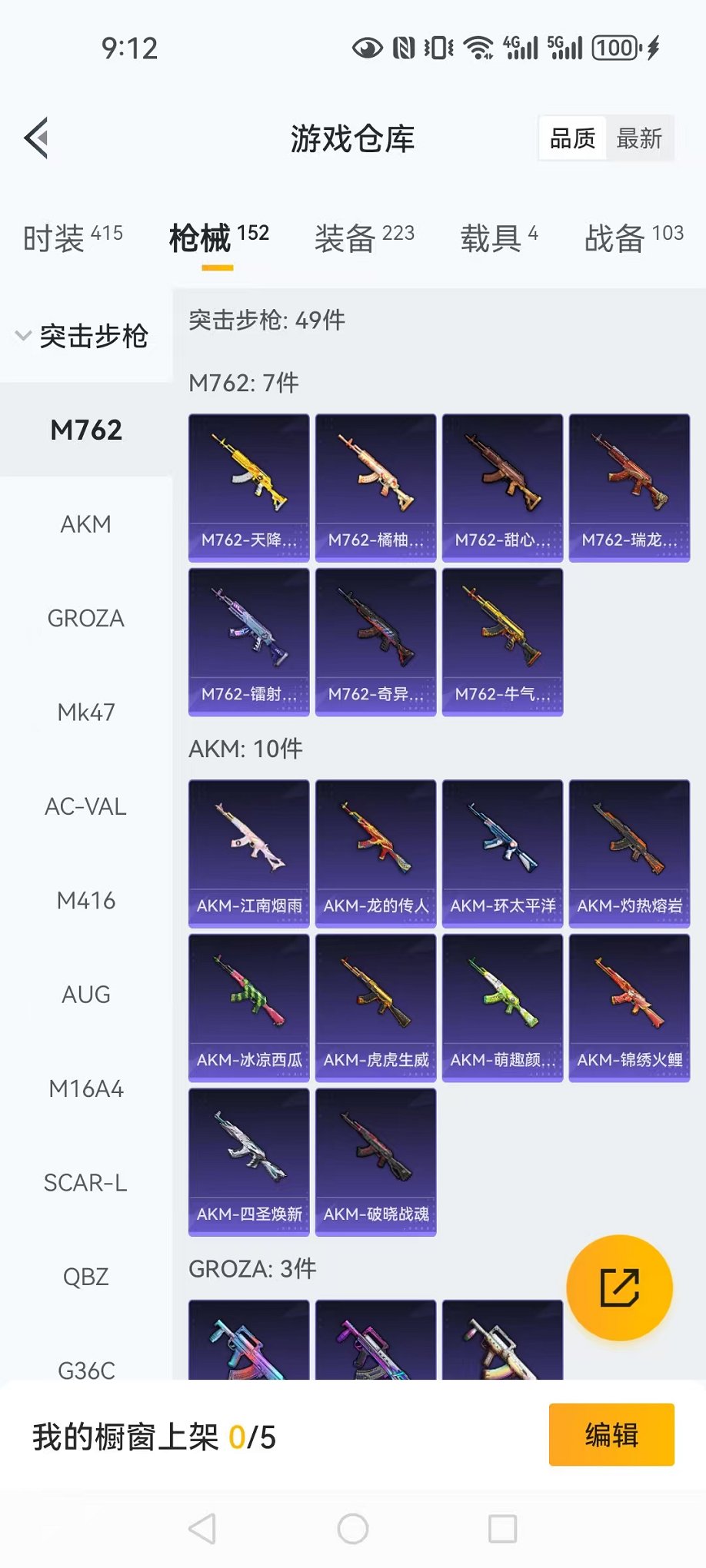Viewport: 706px width, 1568px height.
Task: Tap the orange share floating button
Action: [x=619, y=1287]
